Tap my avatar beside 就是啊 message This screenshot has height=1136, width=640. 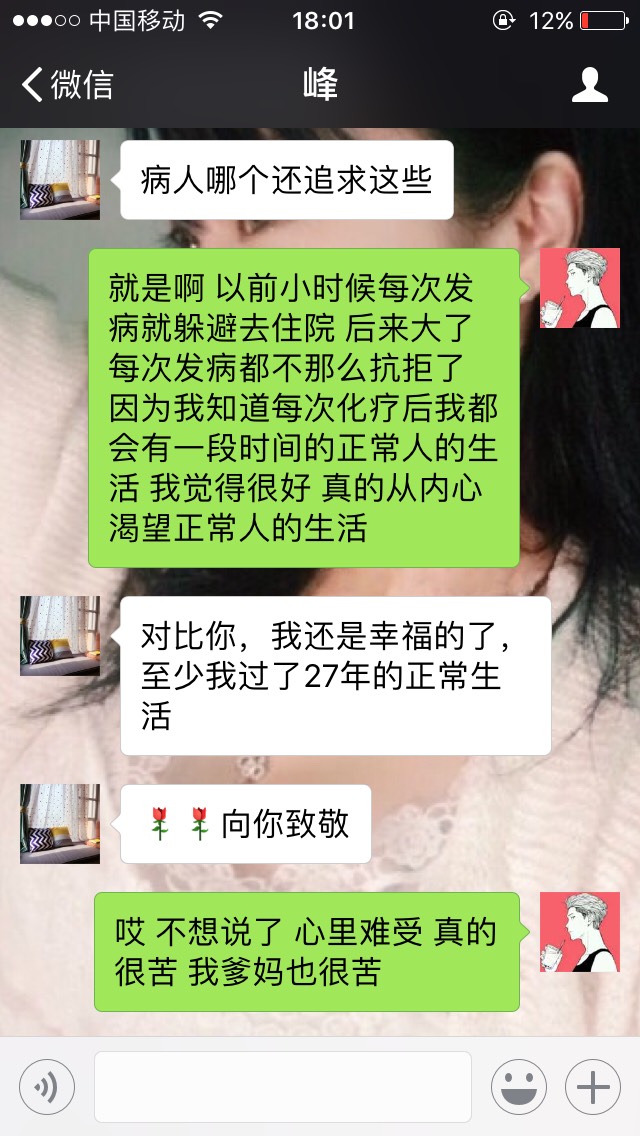coord(580,288)
